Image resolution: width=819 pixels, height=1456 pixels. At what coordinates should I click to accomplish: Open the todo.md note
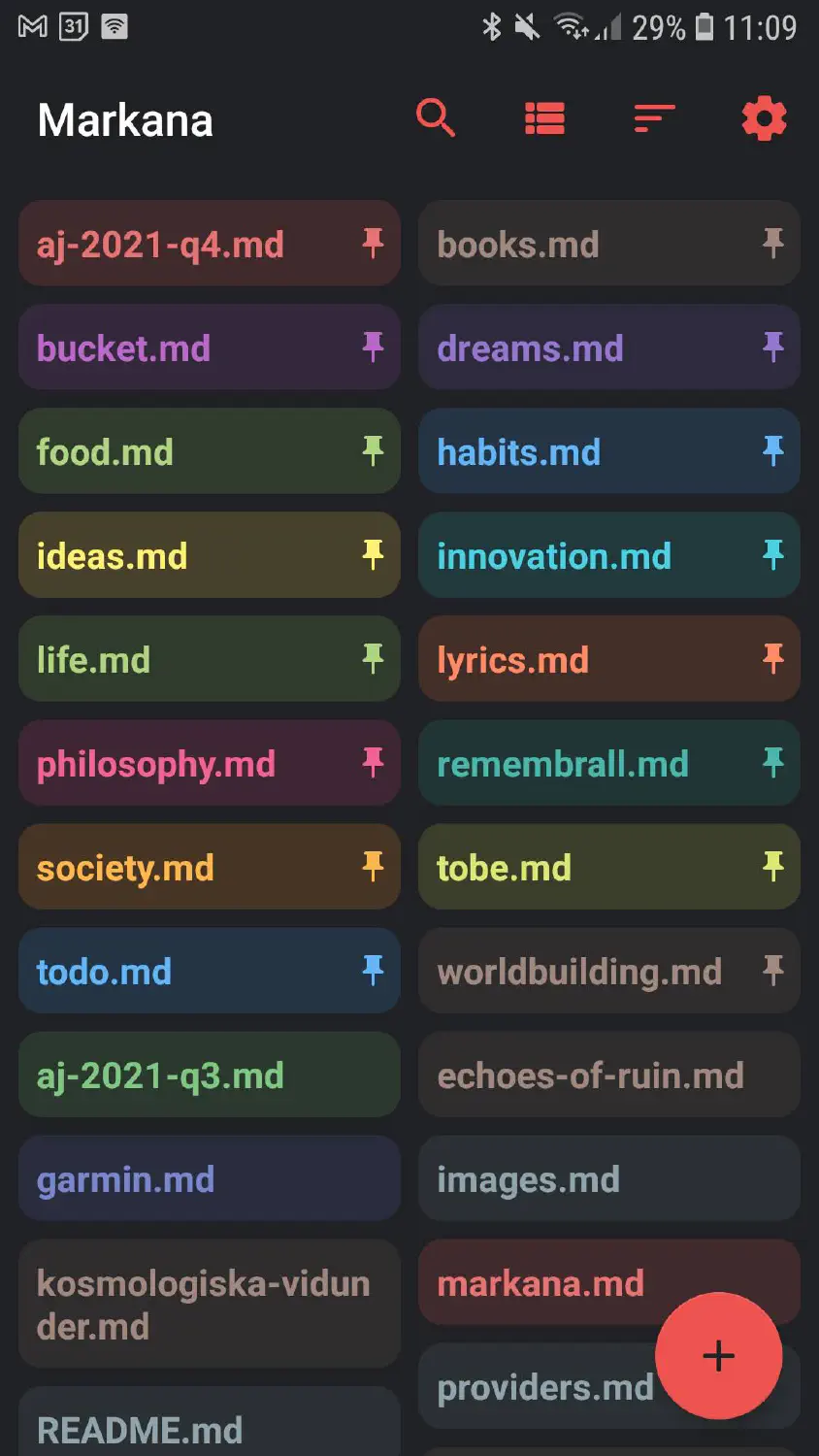[209, 971]
